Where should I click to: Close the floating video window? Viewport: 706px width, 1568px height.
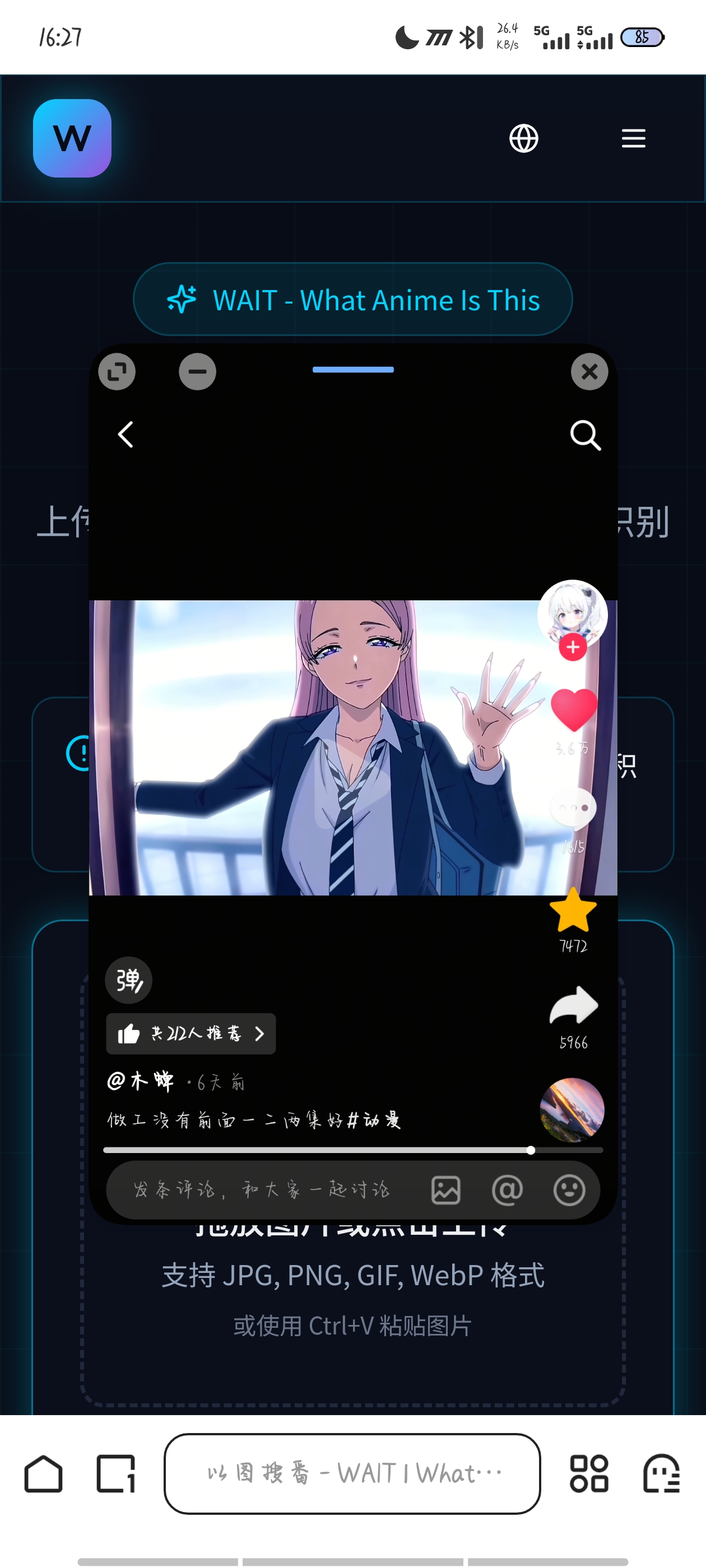tap(589, 371)
